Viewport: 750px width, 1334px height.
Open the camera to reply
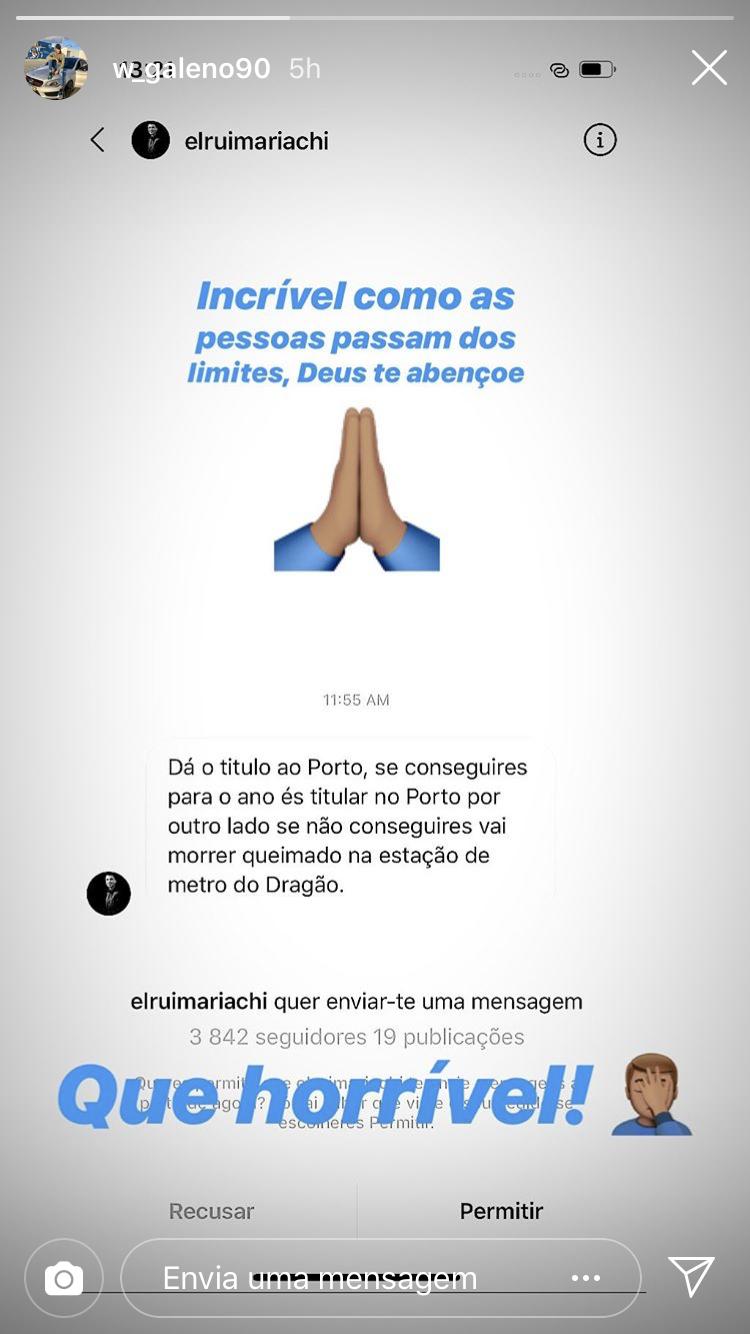(64, 1278)
